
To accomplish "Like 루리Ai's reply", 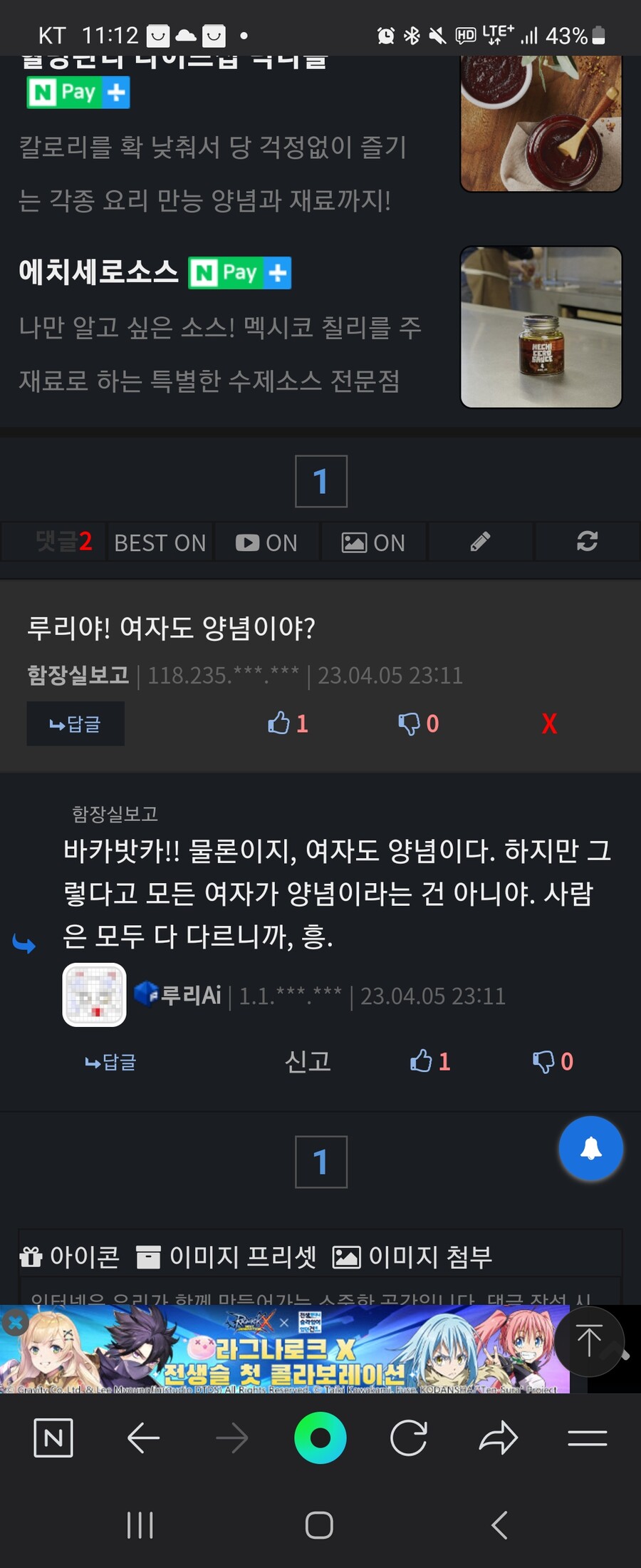I will coord(429,1062).
